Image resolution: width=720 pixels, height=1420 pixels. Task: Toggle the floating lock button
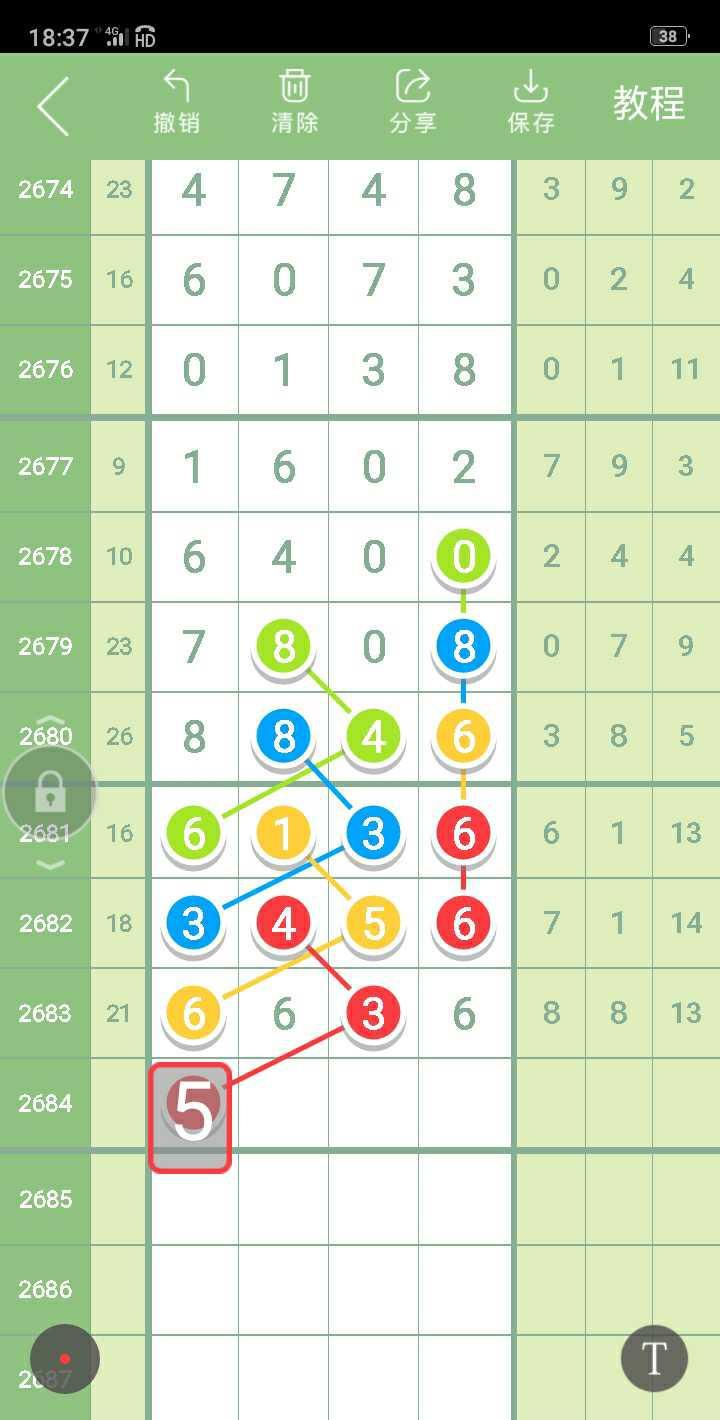click(50, 795)
